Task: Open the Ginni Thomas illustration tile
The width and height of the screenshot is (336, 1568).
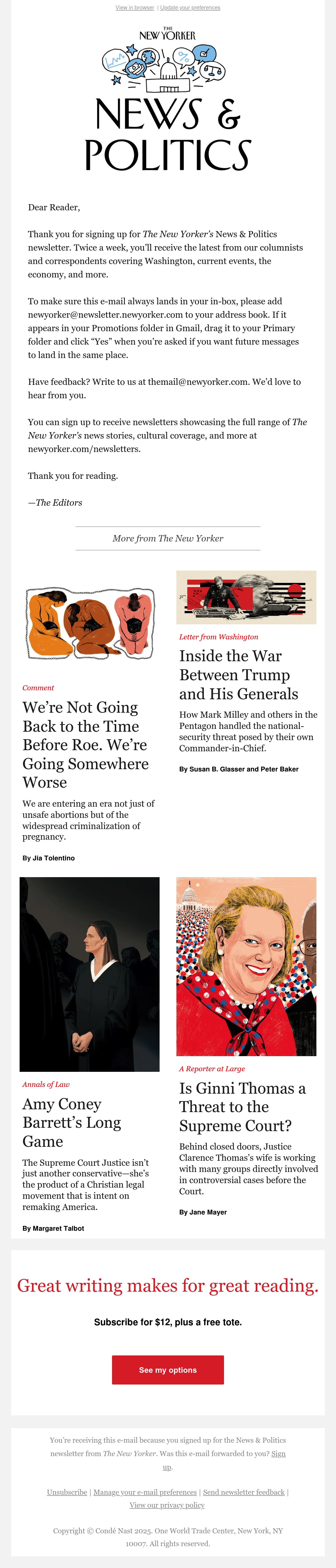Action: (x=246, y=967)
